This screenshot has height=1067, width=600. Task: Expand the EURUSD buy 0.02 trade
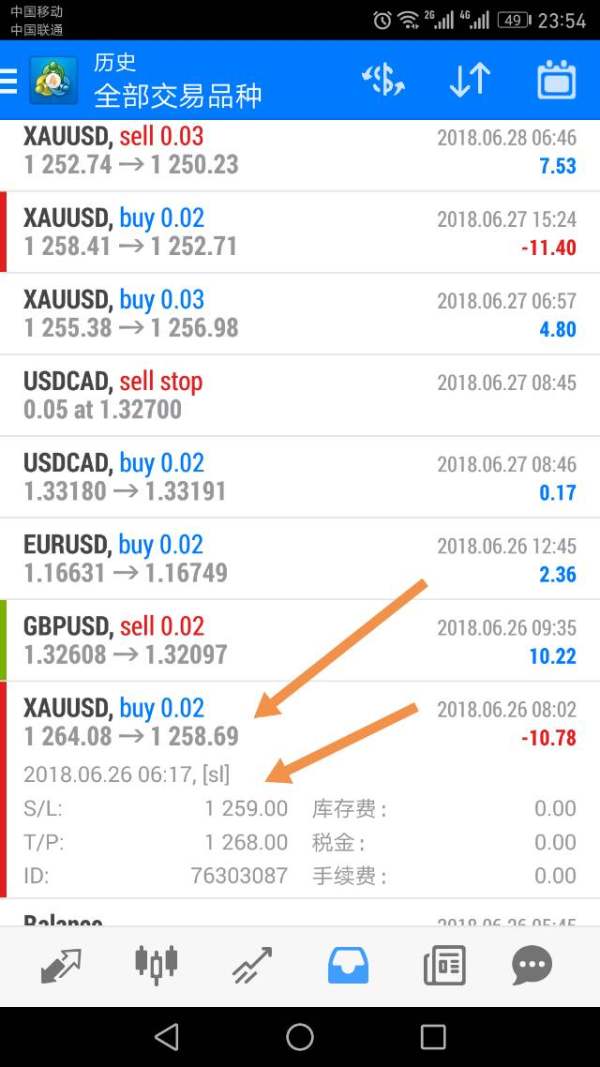tap(300, 559)
